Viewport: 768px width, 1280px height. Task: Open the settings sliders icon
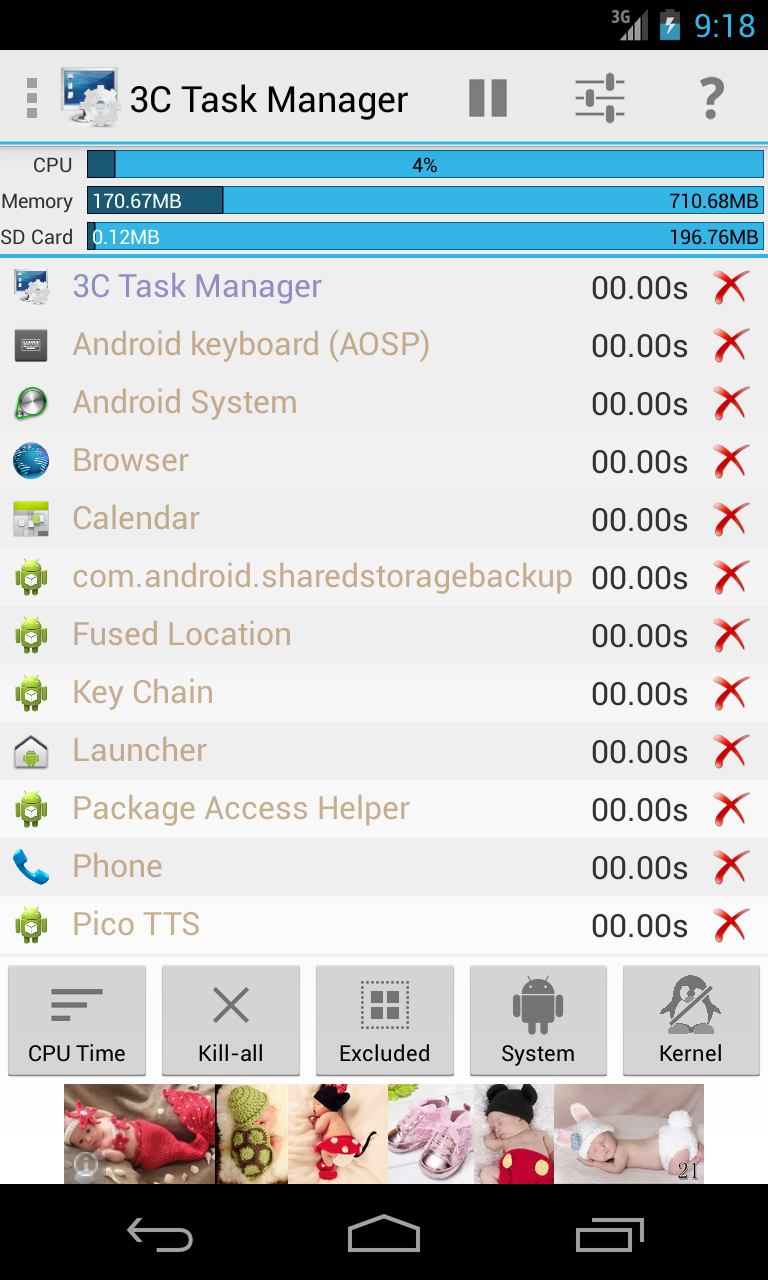(600, 98)
